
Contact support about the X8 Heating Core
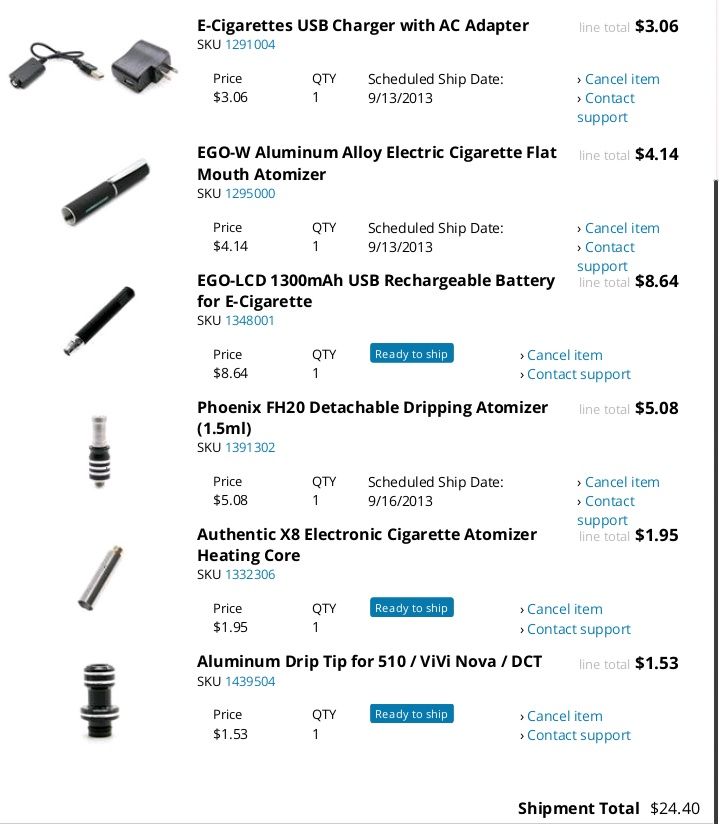coord(578,630)
